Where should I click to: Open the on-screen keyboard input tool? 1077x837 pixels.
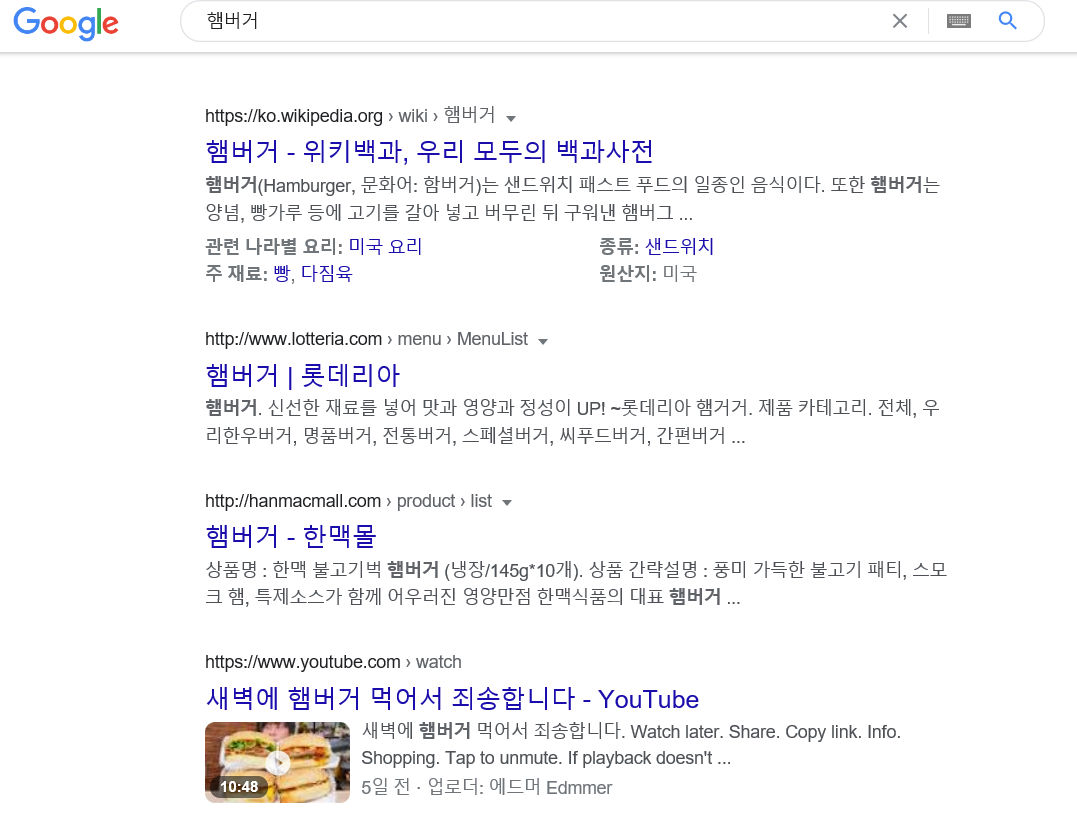pos(959,21)
